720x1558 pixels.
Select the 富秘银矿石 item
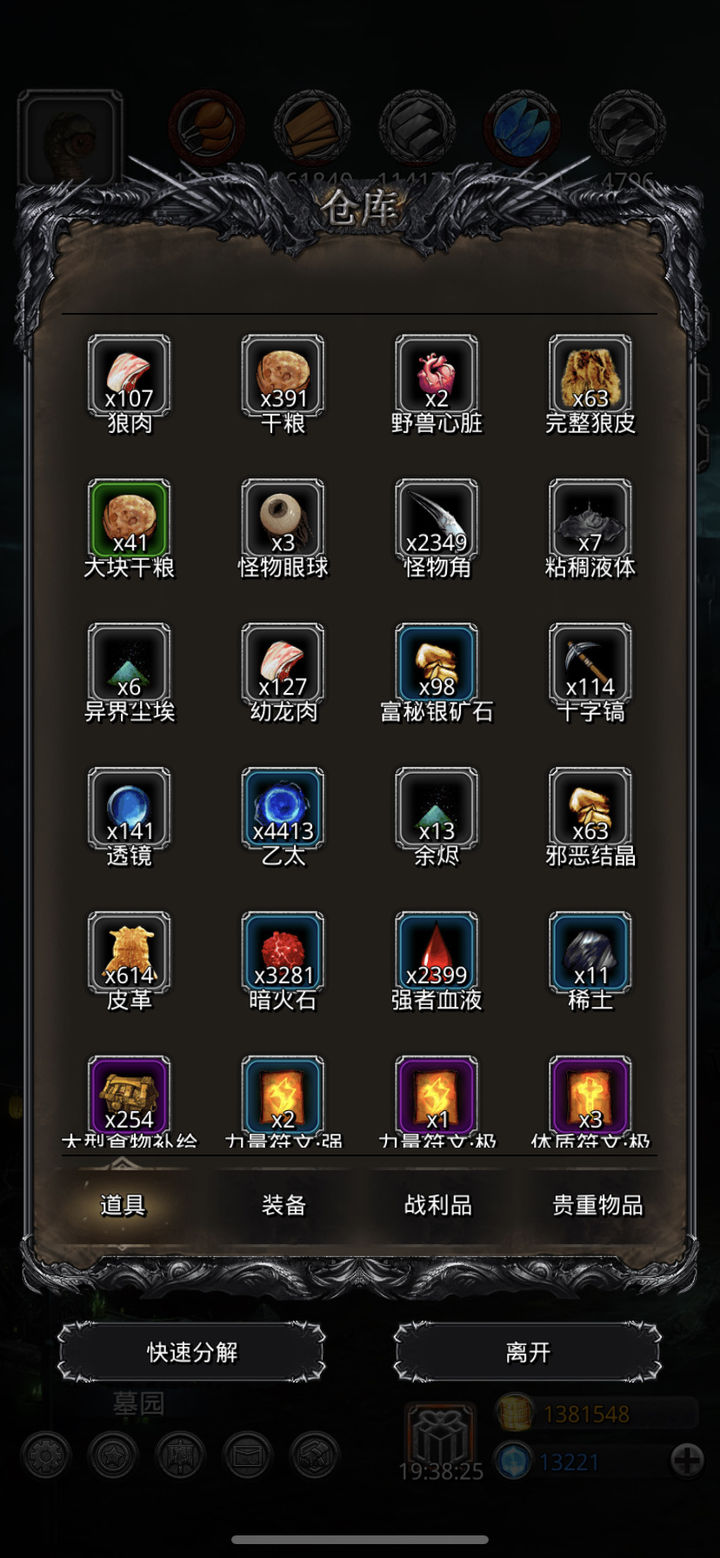tap(437, 665)
